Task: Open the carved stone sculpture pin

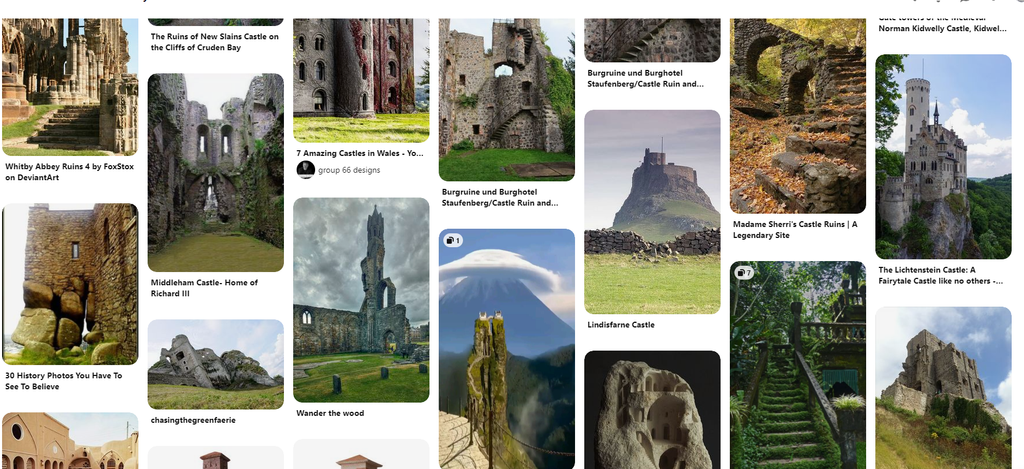Action: (x=652, y=410)
